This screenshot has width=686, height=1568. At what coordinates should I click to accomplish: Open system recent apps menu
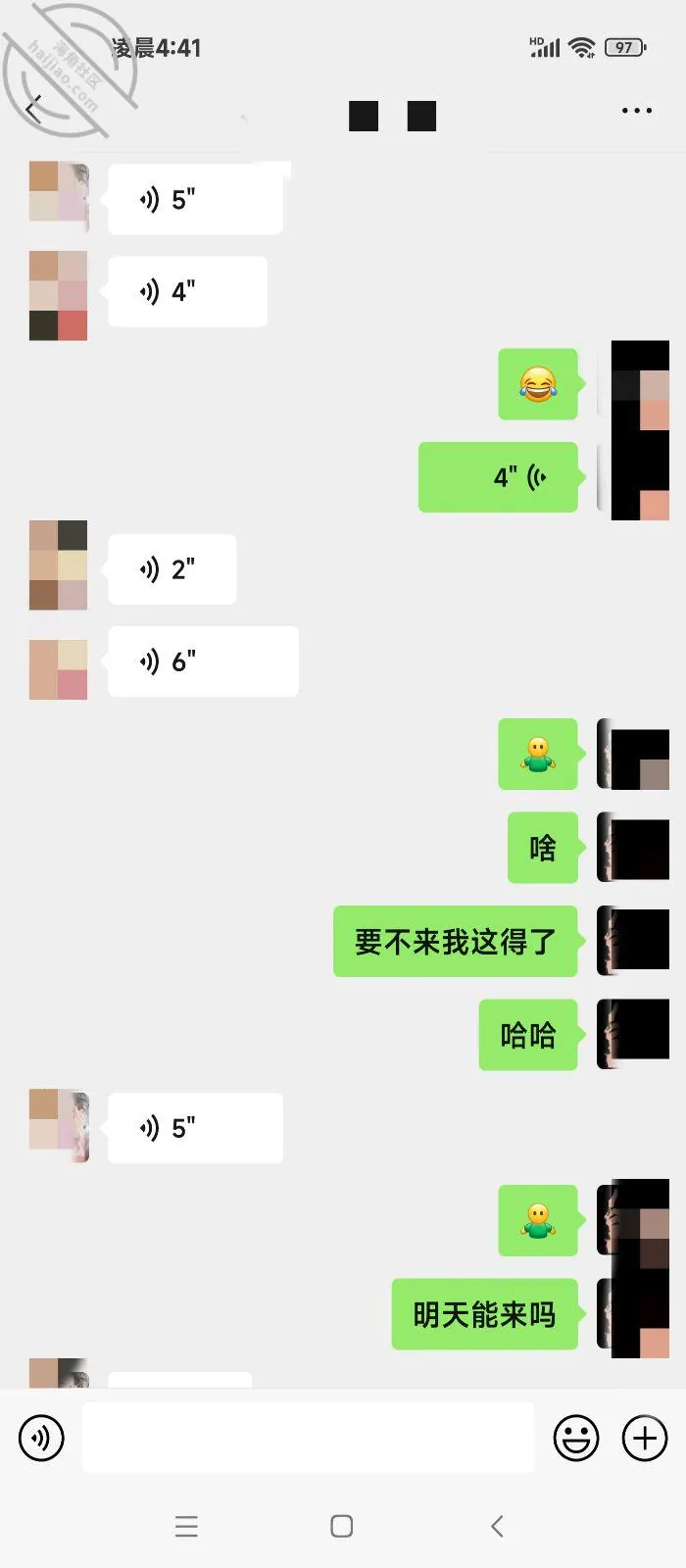186,1526
